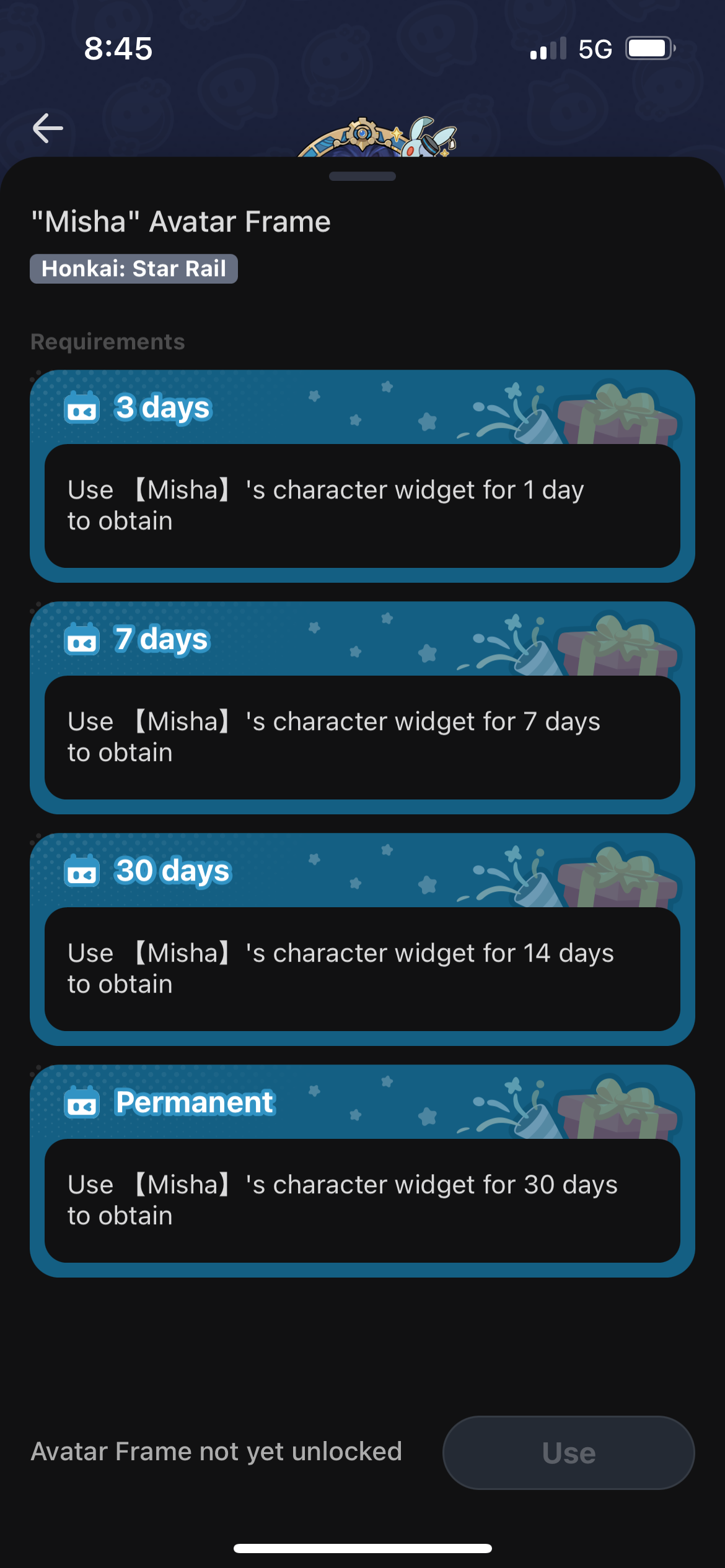725x1568 pixels.
Task: Tap the Avatar Frame not yet unlocked text
Action: click(x=216, y=1452)
